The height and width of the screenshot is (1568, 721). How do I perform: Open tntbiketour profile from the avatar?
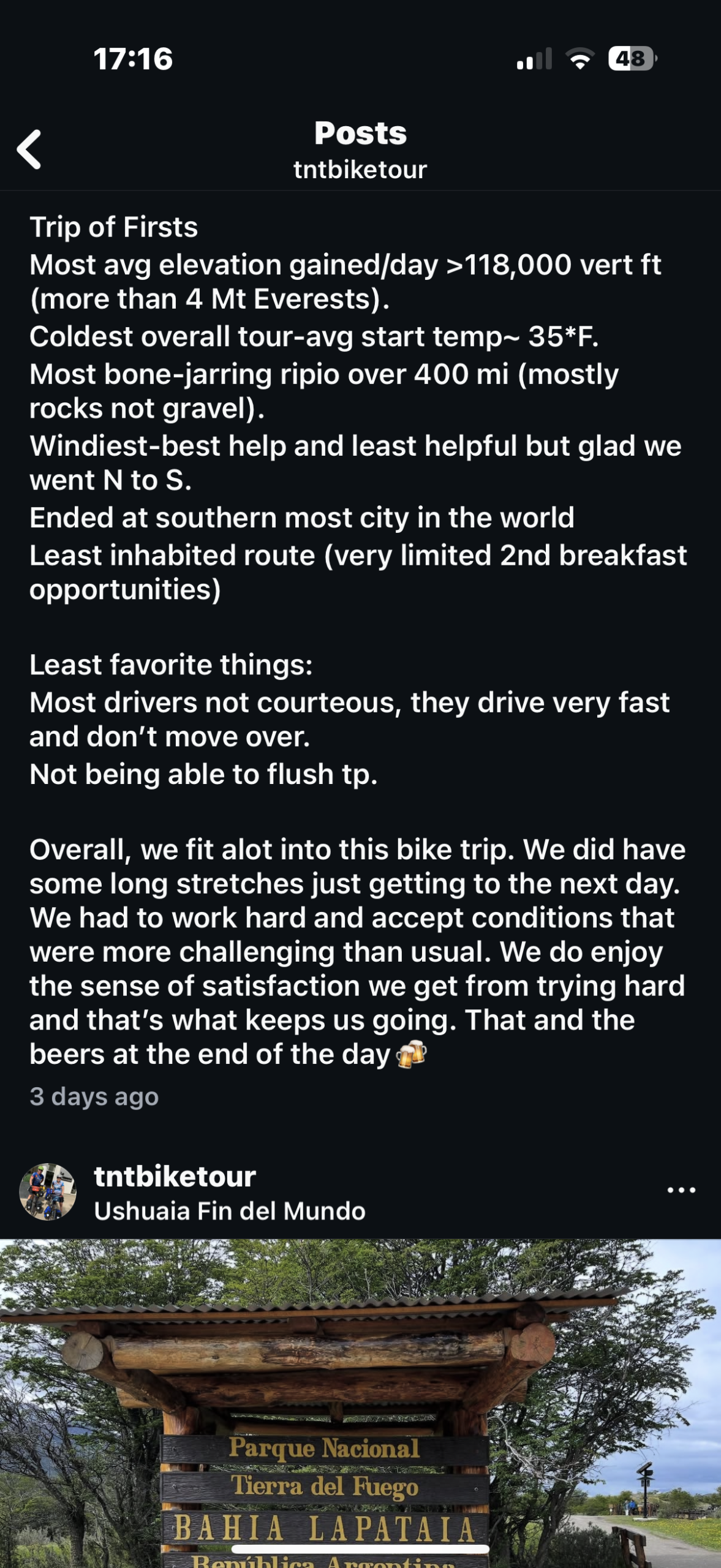pyautogui.click(x=48, y=1192)
